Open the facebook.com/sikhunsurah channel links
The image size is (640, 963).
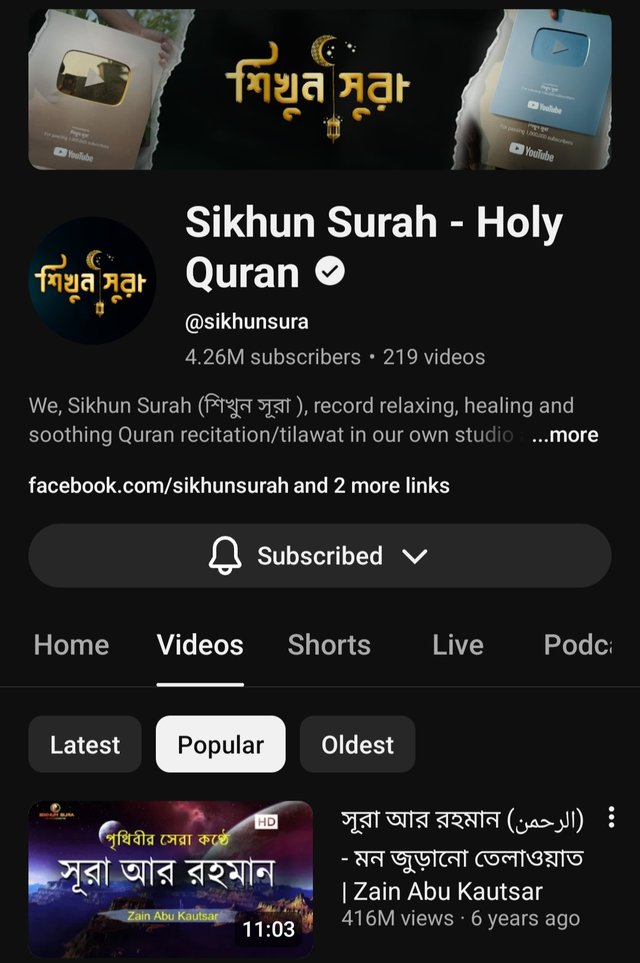coord(239,486)
